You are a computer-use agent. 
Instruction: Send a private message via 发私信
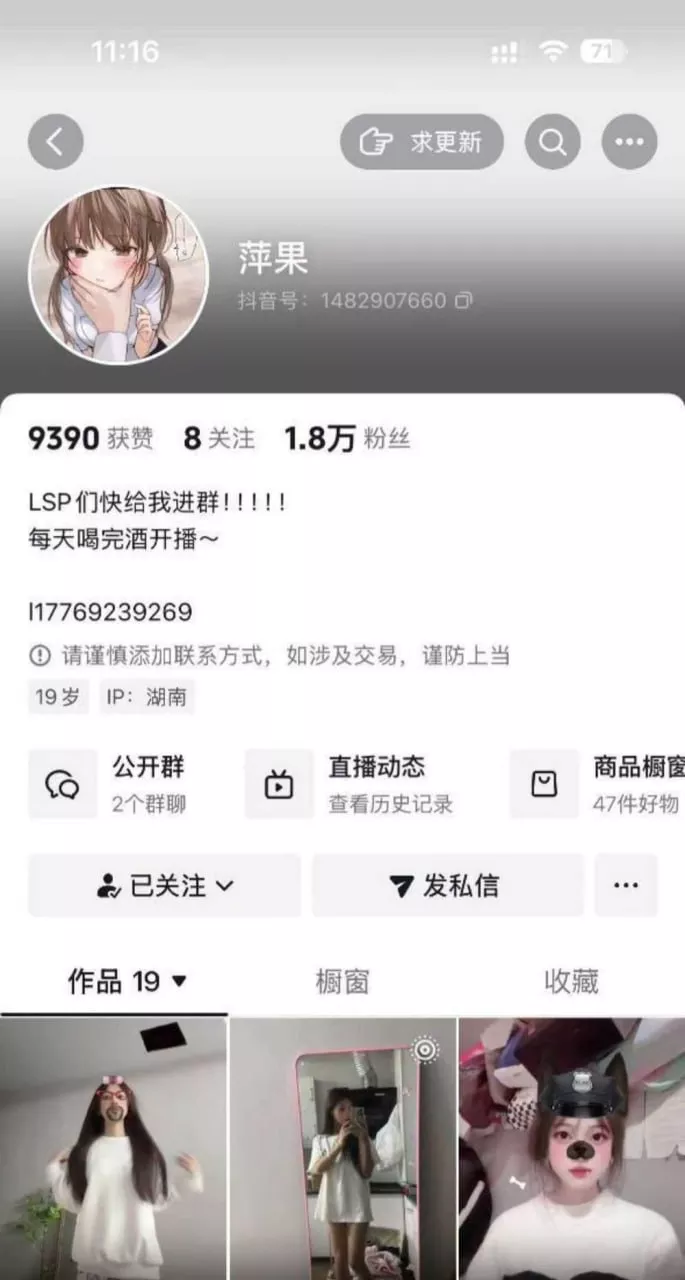(446, 885)
